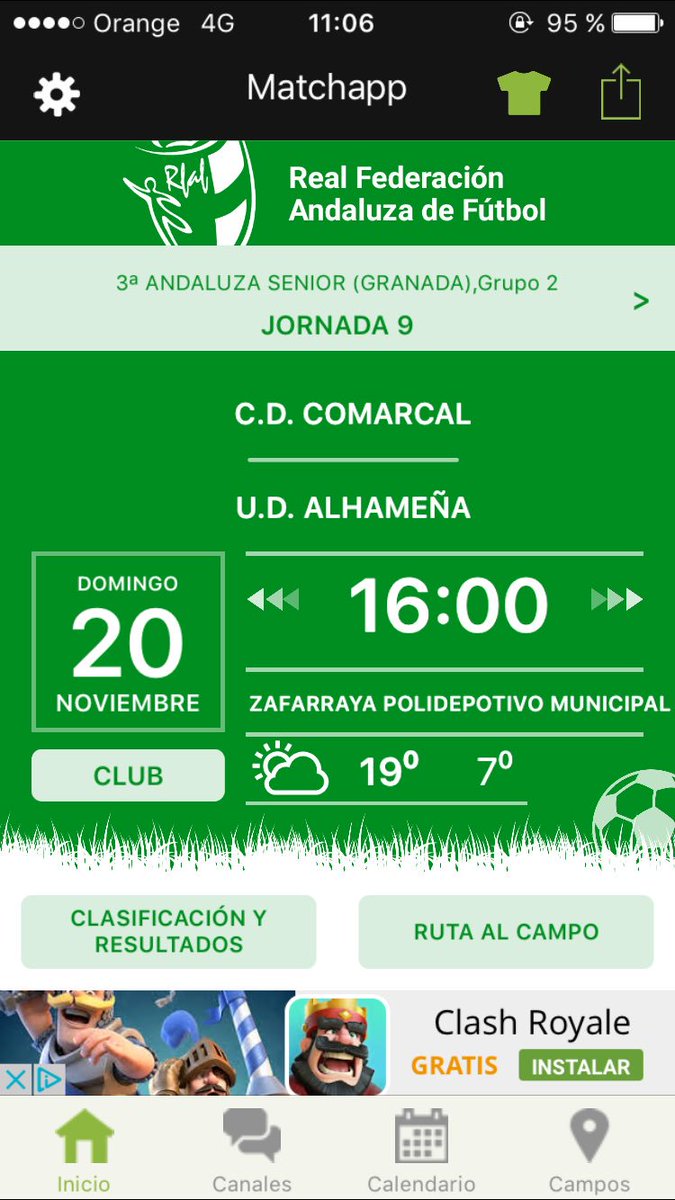The height and width of the screenshot is (1200, 675).
Task: Share this match via the share icon
Action: click(x=620, y=91)
